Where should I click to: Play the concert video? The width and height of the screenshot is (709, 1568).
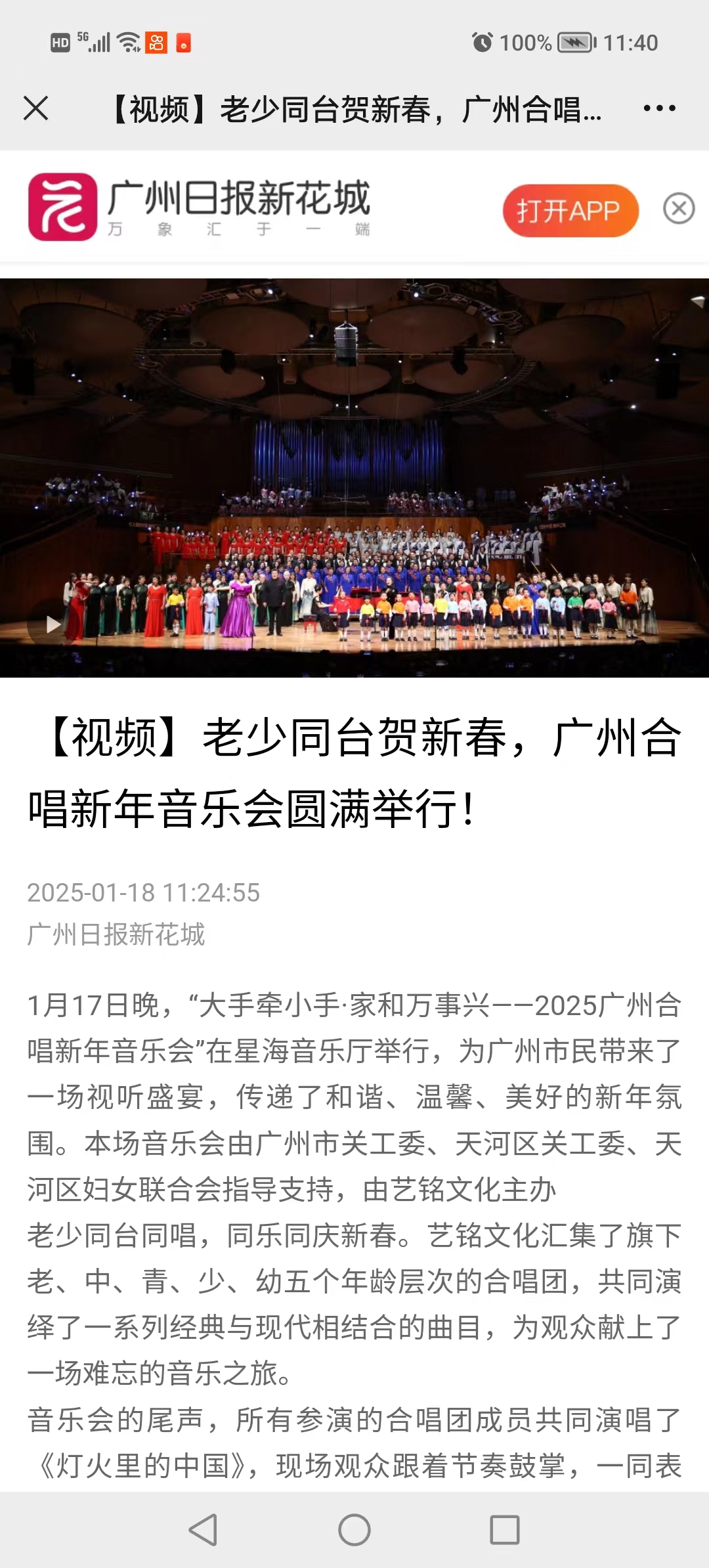53,624
